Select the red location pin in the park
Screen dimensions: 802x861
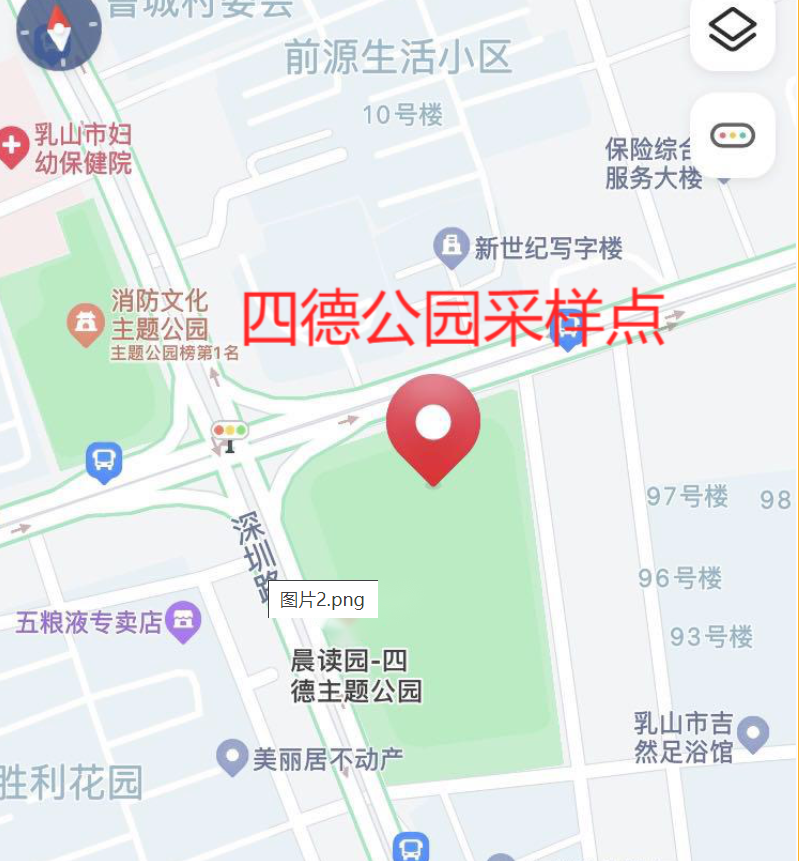click(x=433, y=425)
